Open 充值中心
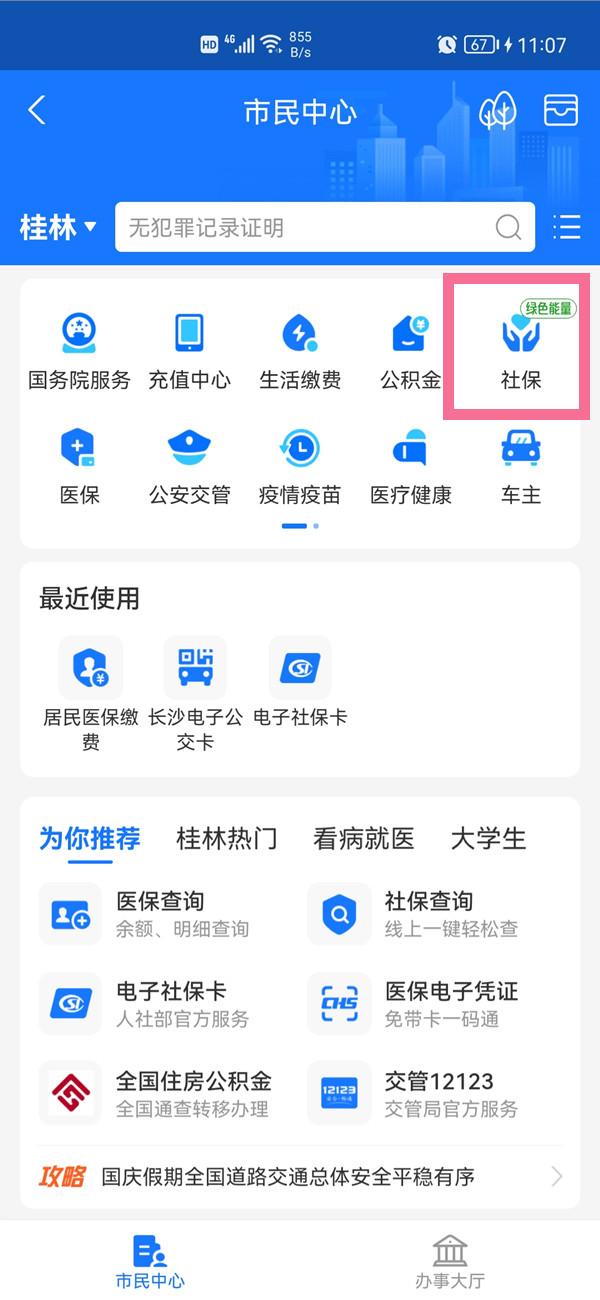Image resolution: width=600 pixels, height=1300 pixels. coord(190,349)
